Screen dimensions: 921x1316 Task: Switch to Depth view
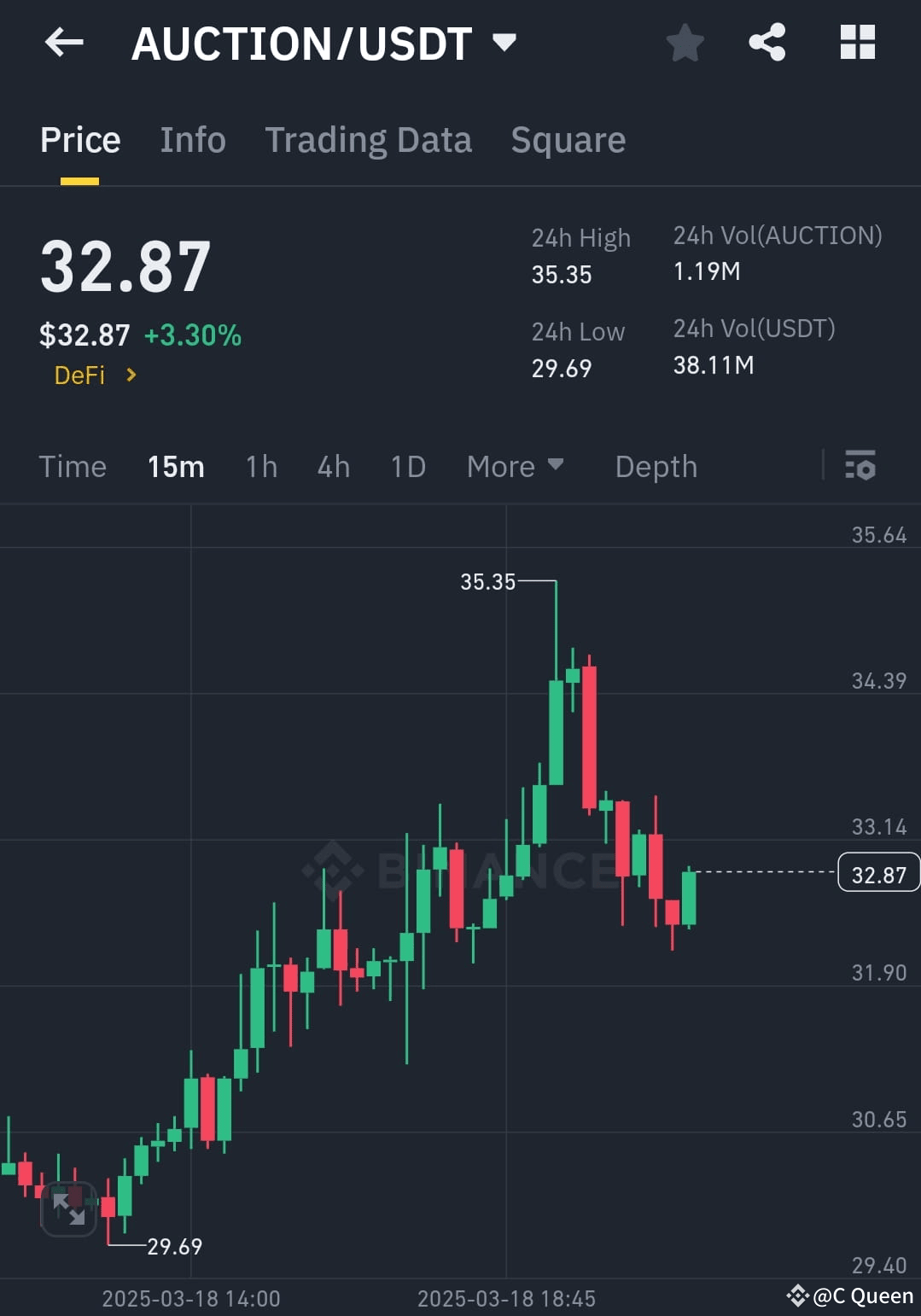[x=655, y=467]
